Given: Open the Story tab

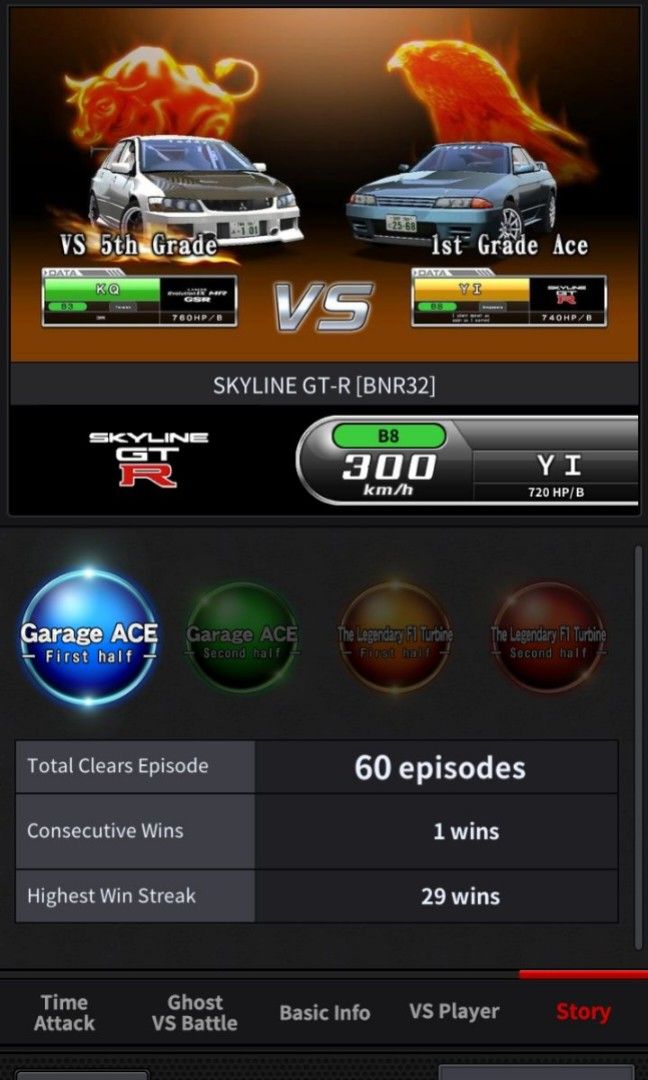Looking at the screenshot, I should coord(583,1011).
